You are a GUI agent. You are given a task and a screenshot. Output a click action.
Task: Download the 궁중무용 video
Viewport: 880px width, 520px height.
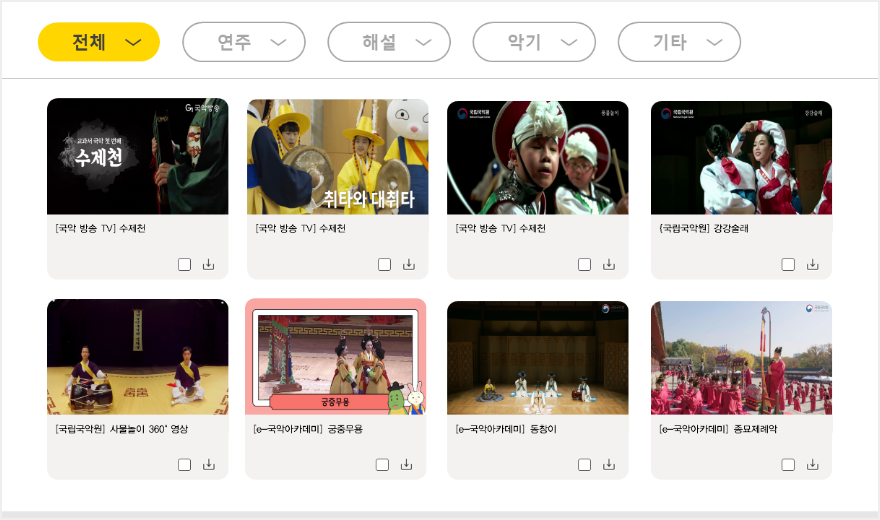pos(407,465)
